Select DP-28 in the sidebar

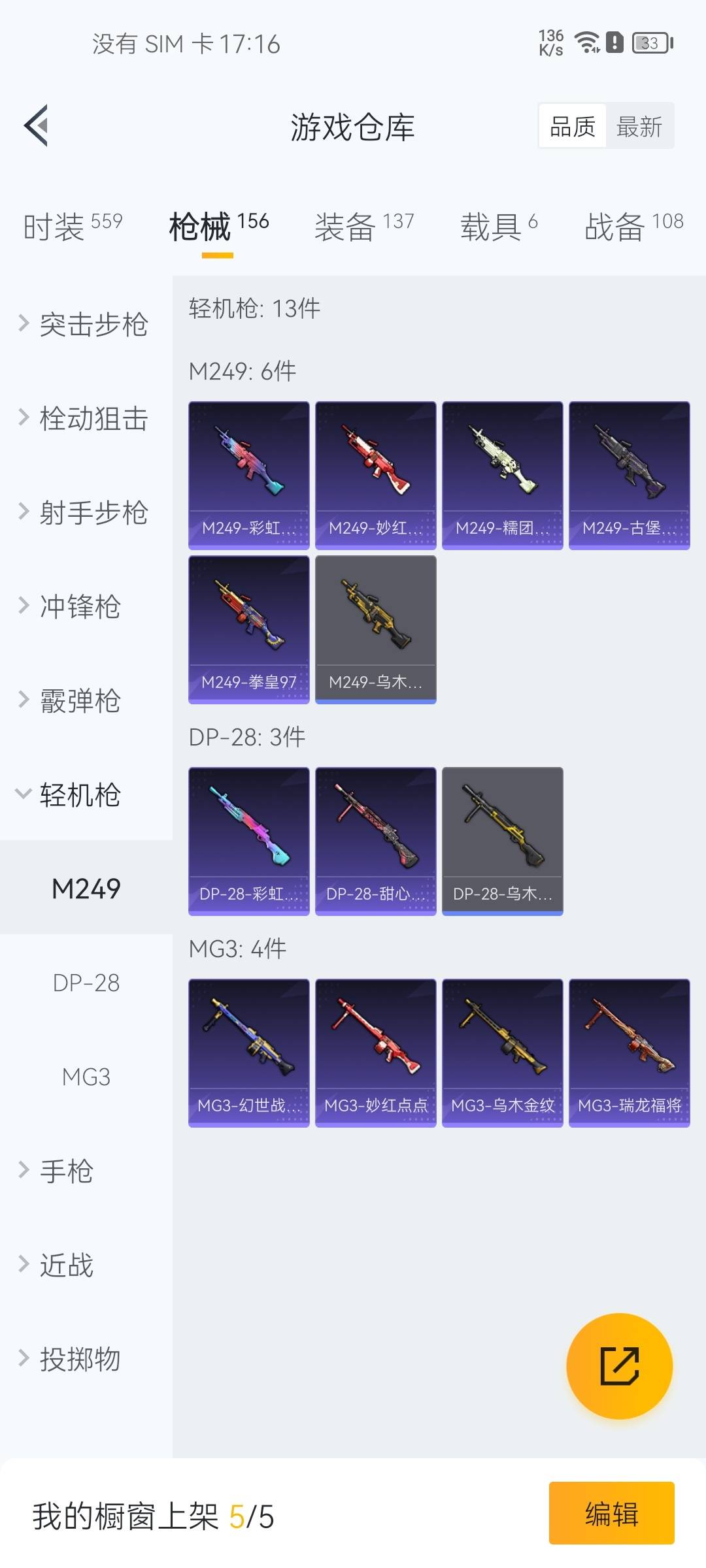86,983
